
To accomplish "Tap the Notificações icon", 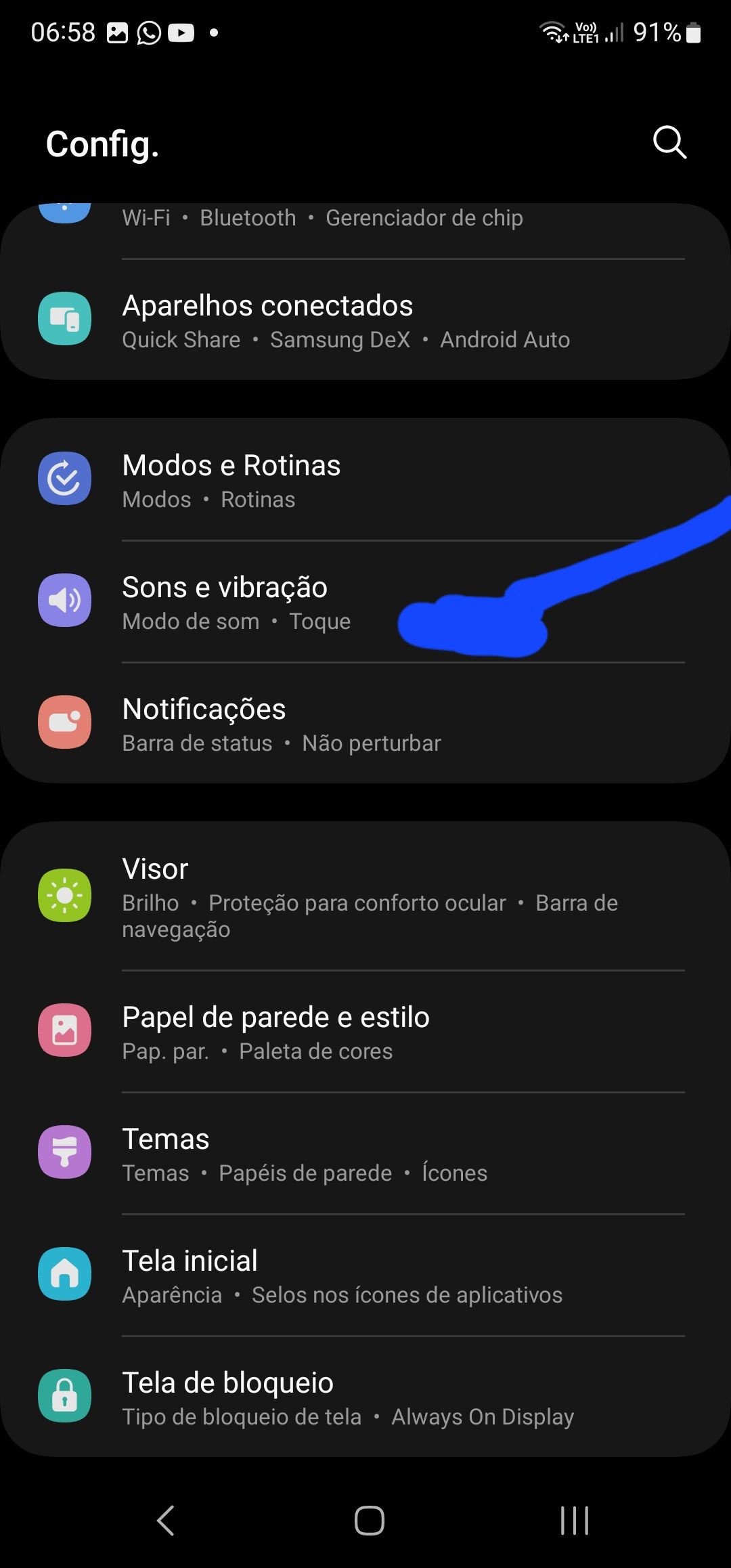I will coord(64,722).
